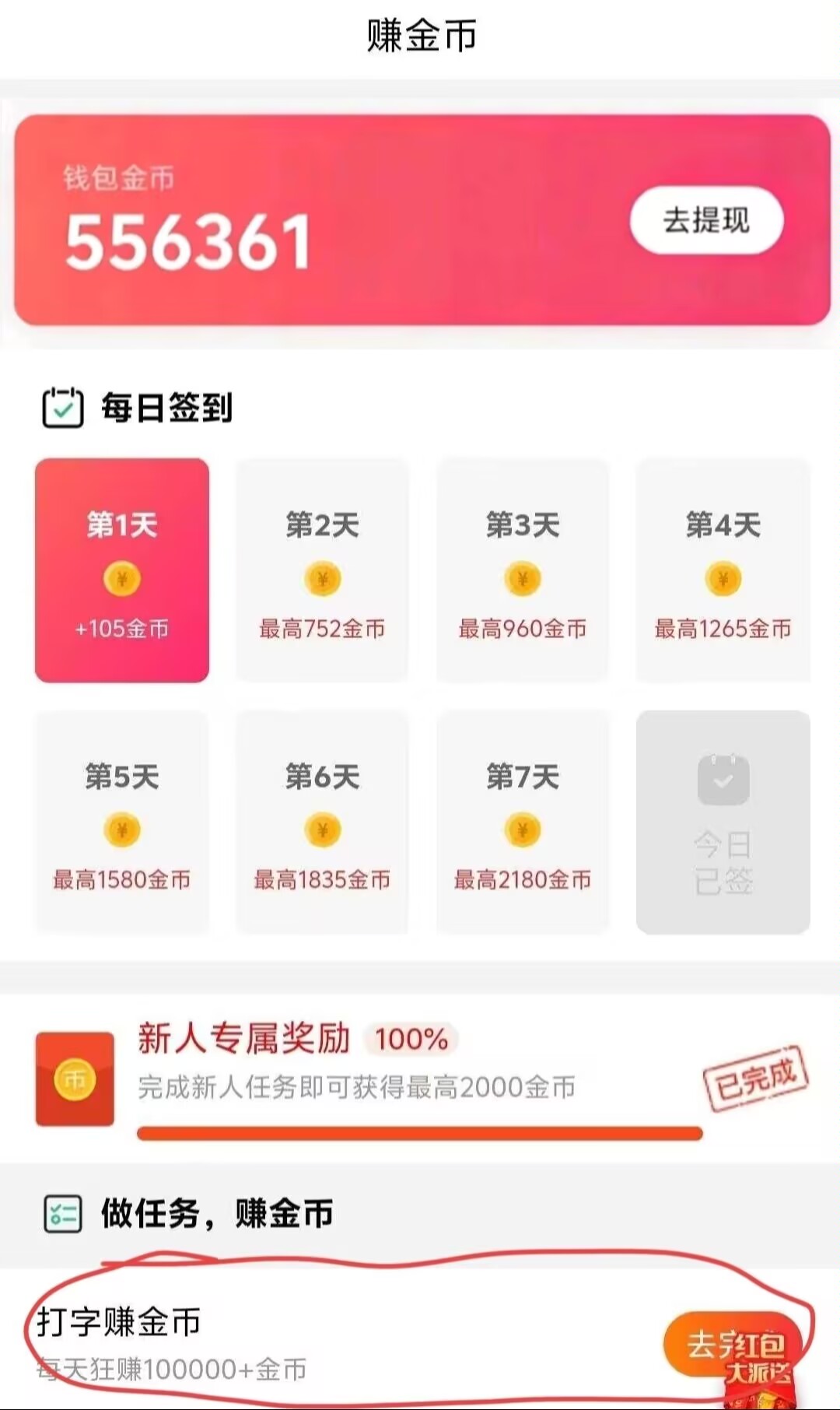Screen dimensions: 840x1410
Task: Click the task checklist icon beside 做任务
Action: pos(64,1212)
